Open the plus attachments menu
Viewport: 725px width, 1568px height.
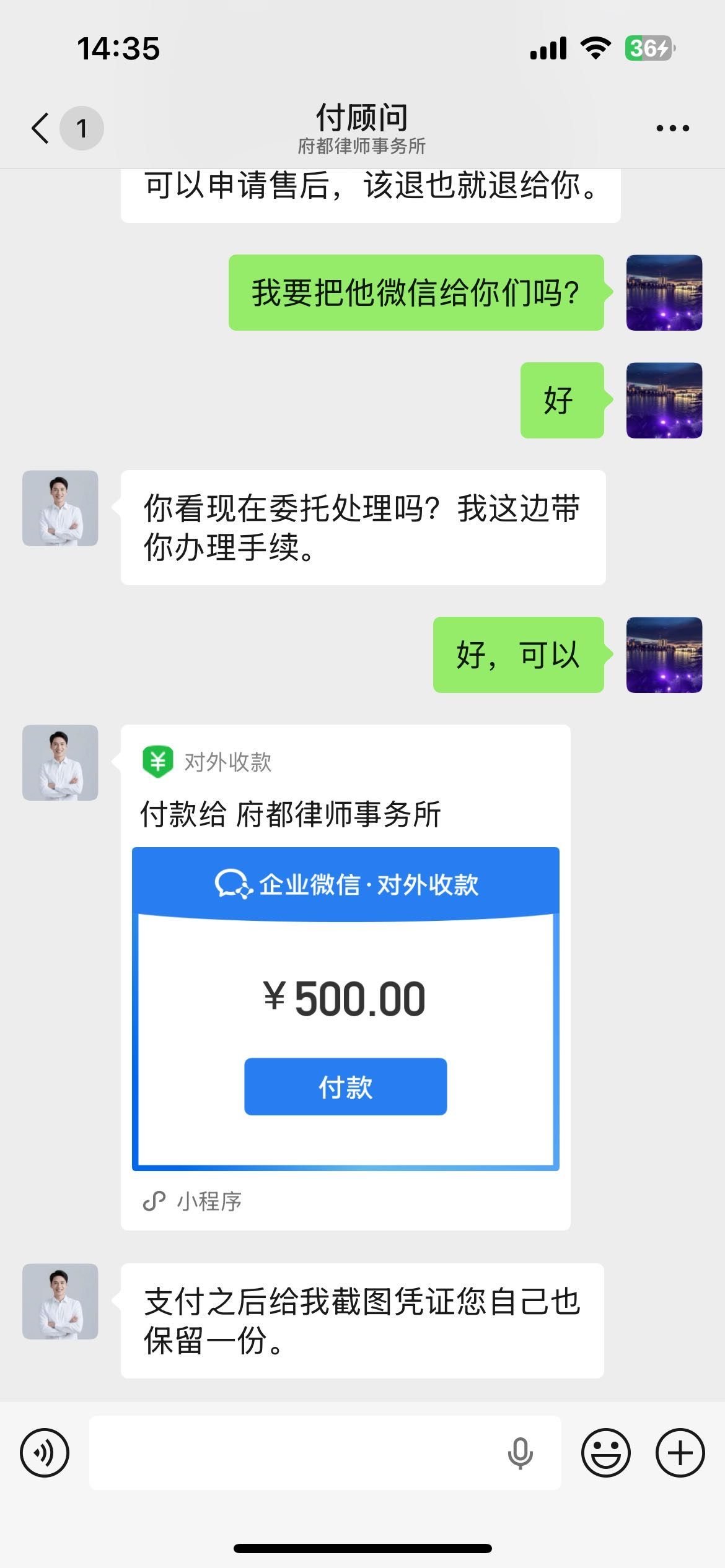(x=680, y=1453)
